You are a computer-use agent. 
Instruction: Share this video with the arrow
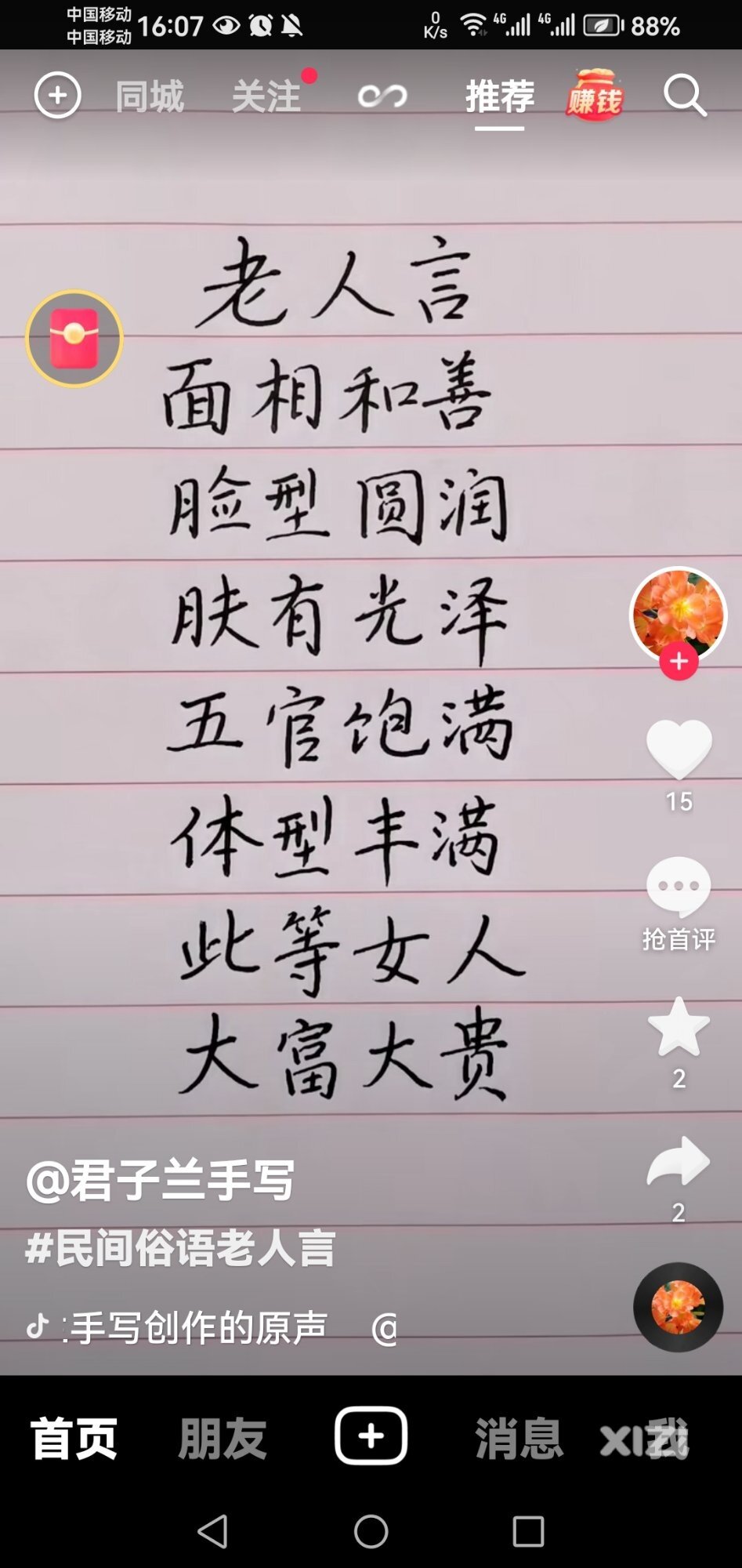679,1162
